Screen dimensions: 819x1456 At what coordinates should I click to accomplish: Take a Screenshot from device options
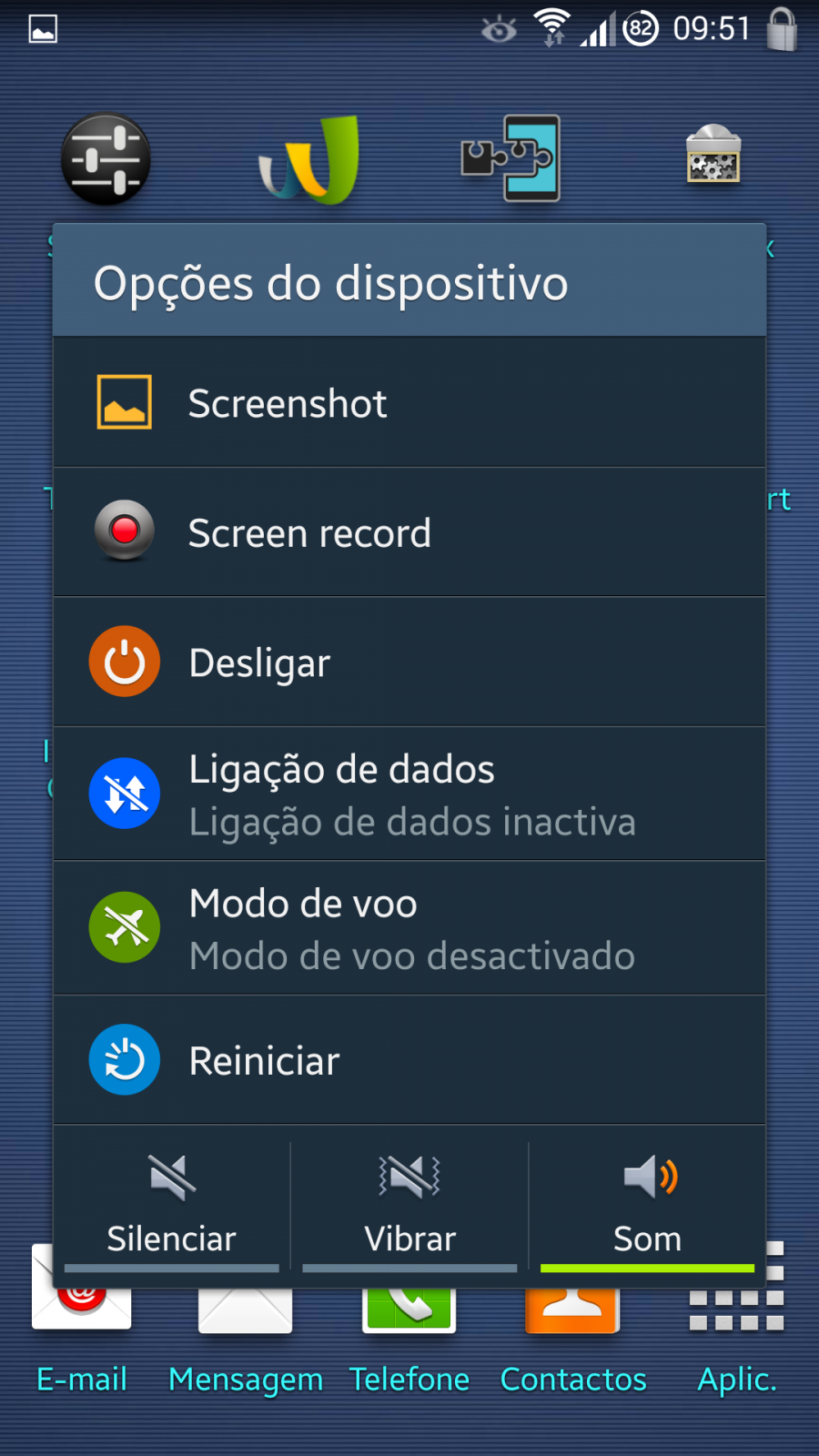(409, 402)
